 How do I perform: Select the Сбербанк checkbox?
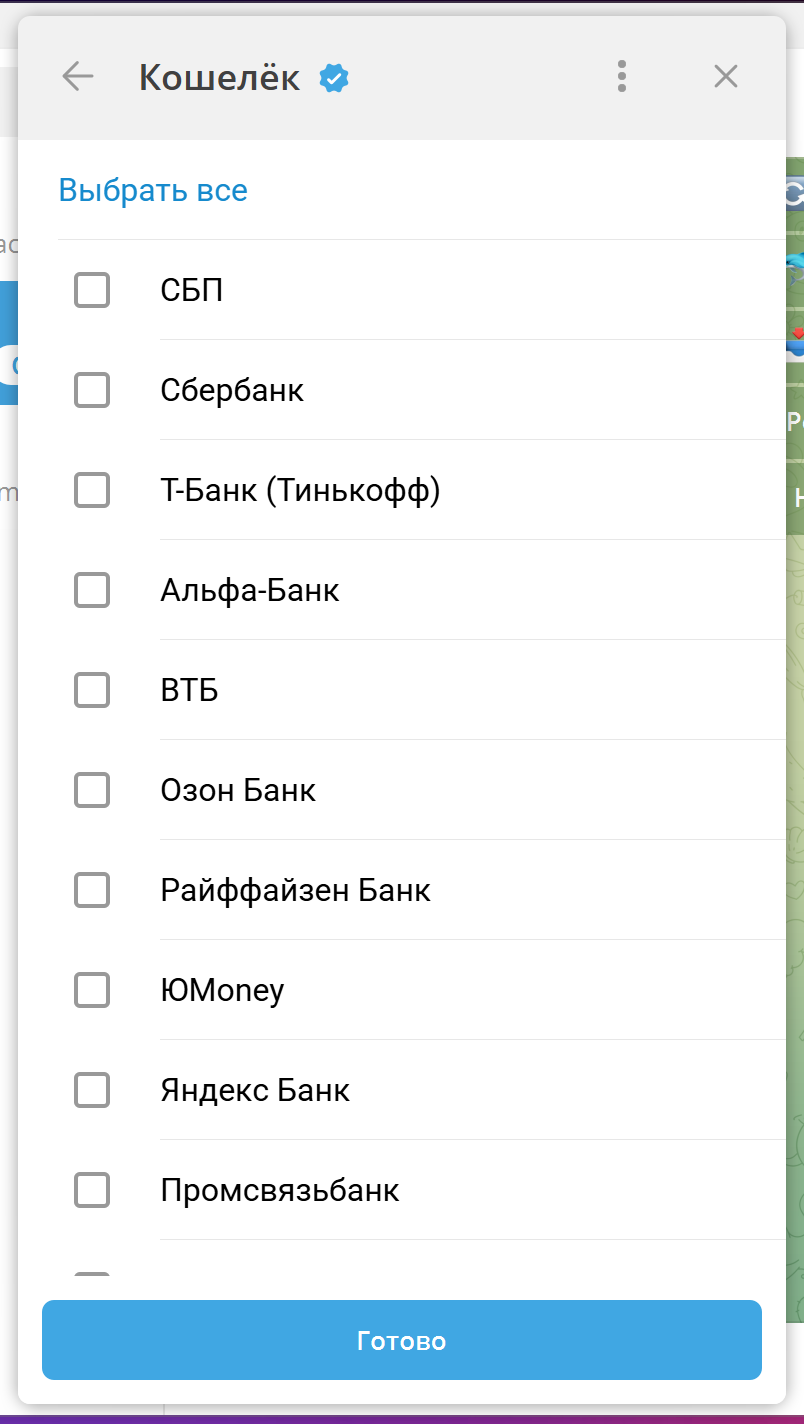click(x=92, y=390)
